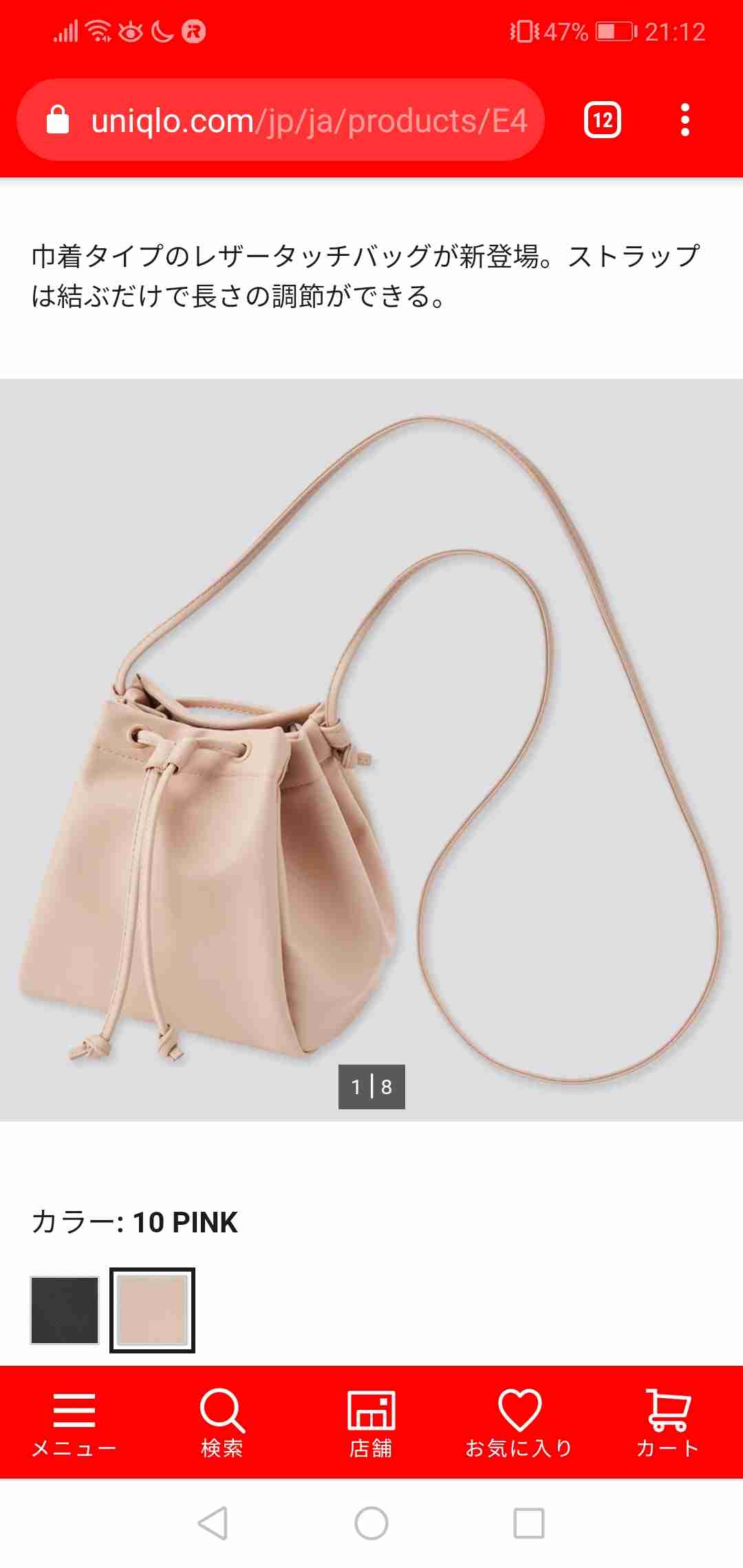The image size is (743, 1568).
Task: Return to the home screen
Action: (x=371, y=1523)
